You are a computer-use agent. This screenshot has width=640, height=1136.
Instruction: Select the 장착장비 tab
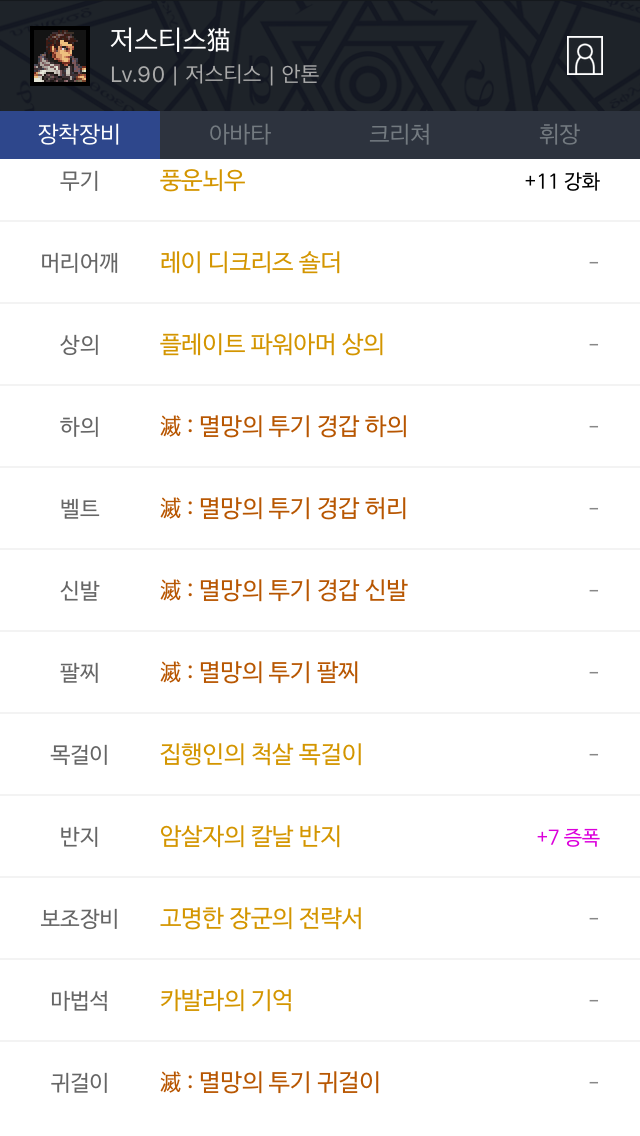(x=80, y=134)
